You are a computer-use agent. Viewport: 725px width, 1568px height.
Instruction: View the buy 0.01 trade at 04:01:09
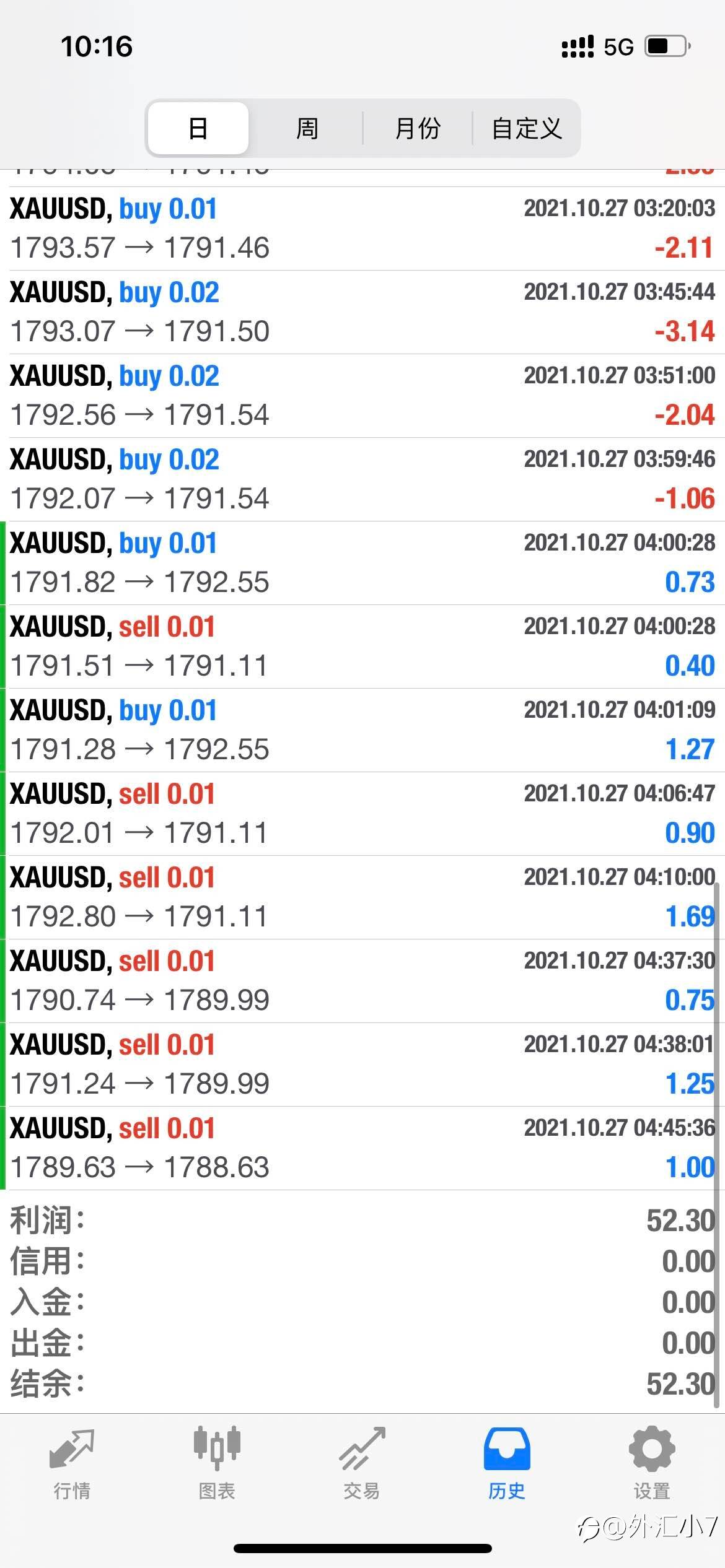(362, 730)
